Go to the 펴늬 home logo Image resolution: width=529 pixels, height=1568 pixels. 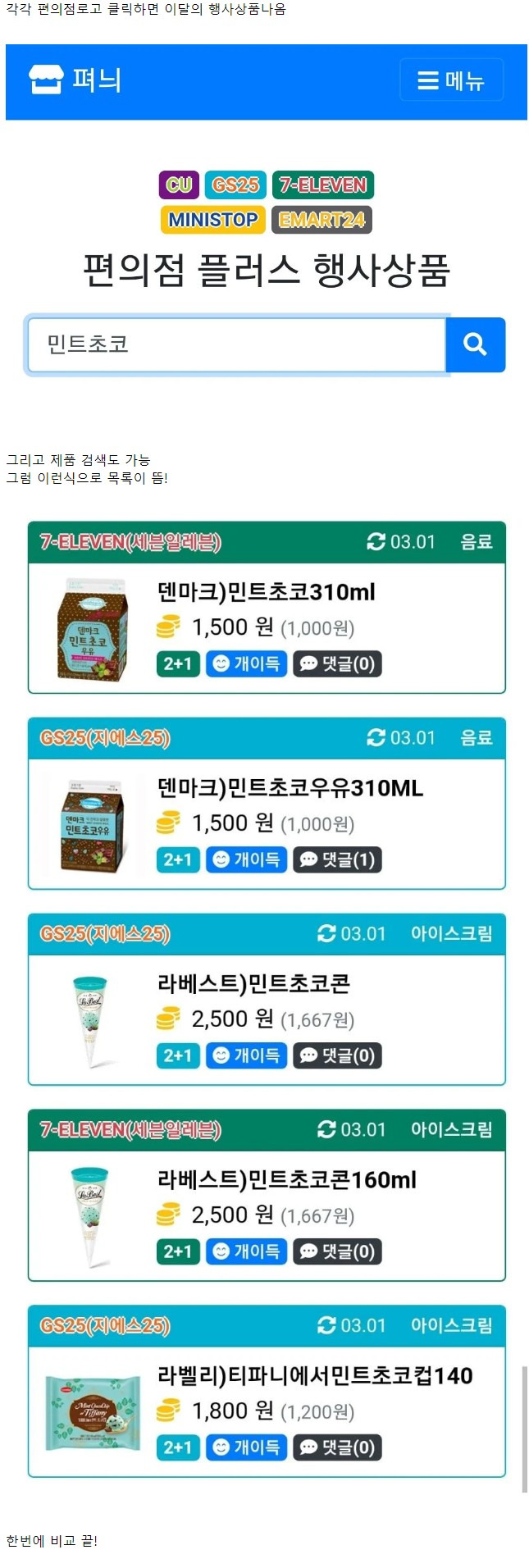(x=75, y=80)
